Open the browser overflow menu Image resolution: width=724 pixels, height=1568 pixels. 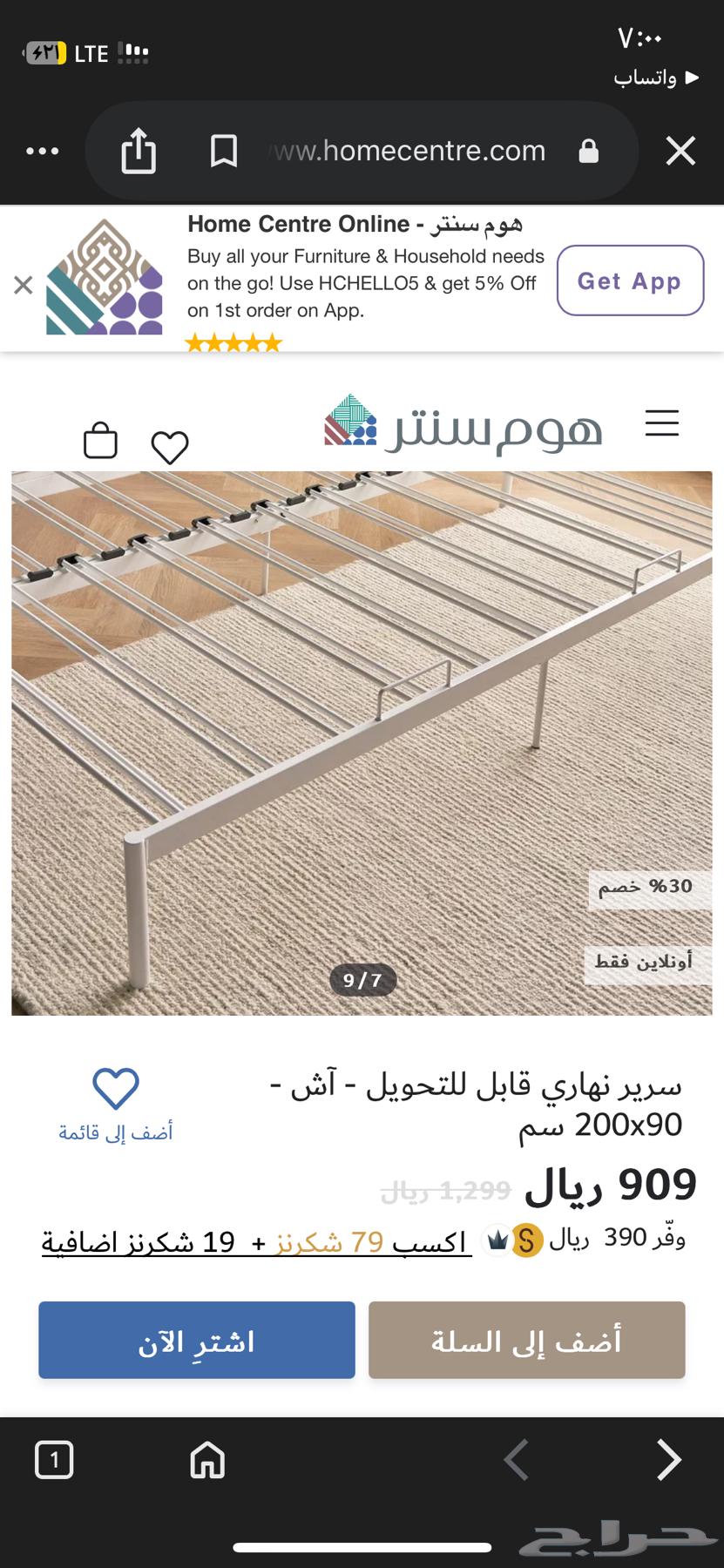(43, 152)
